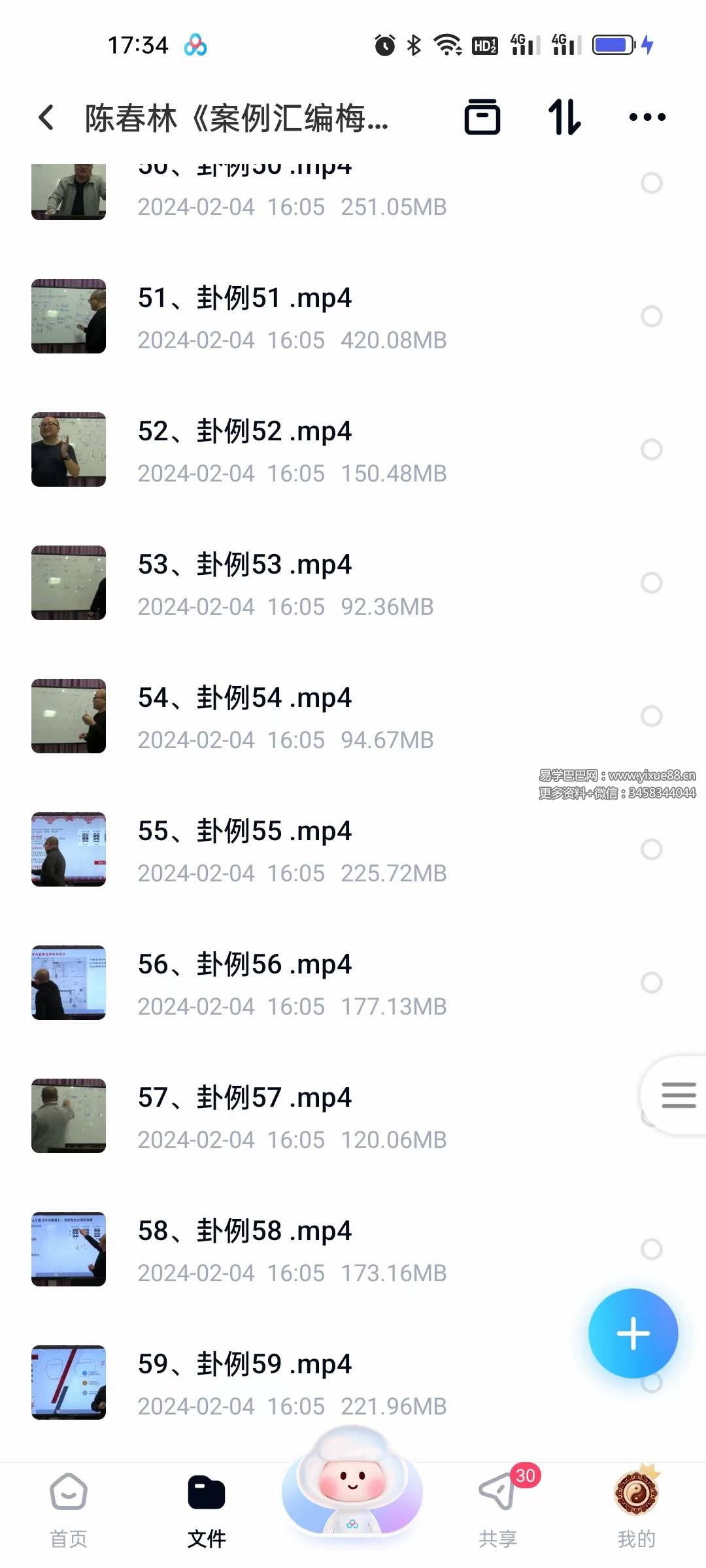Viewport: 706px width, 1568px height.
Task: Open the 我的 profile tab
Action: (636, 1511)
